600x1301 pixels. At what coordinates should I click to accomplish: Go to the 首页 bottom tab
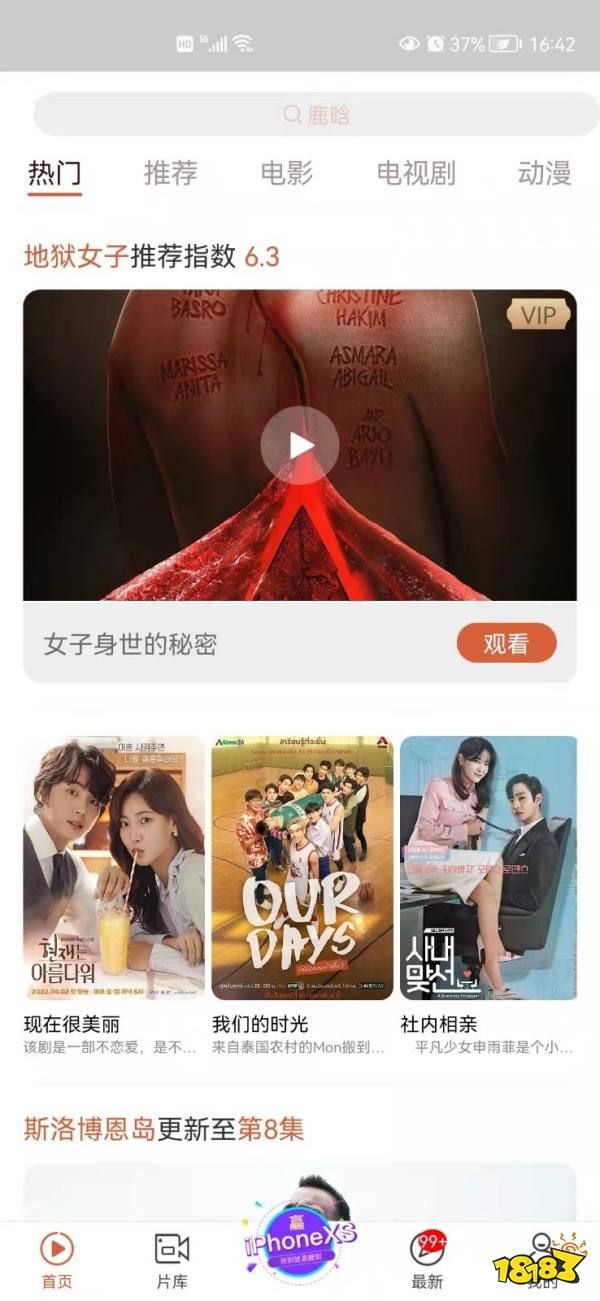click(57, 1259)
